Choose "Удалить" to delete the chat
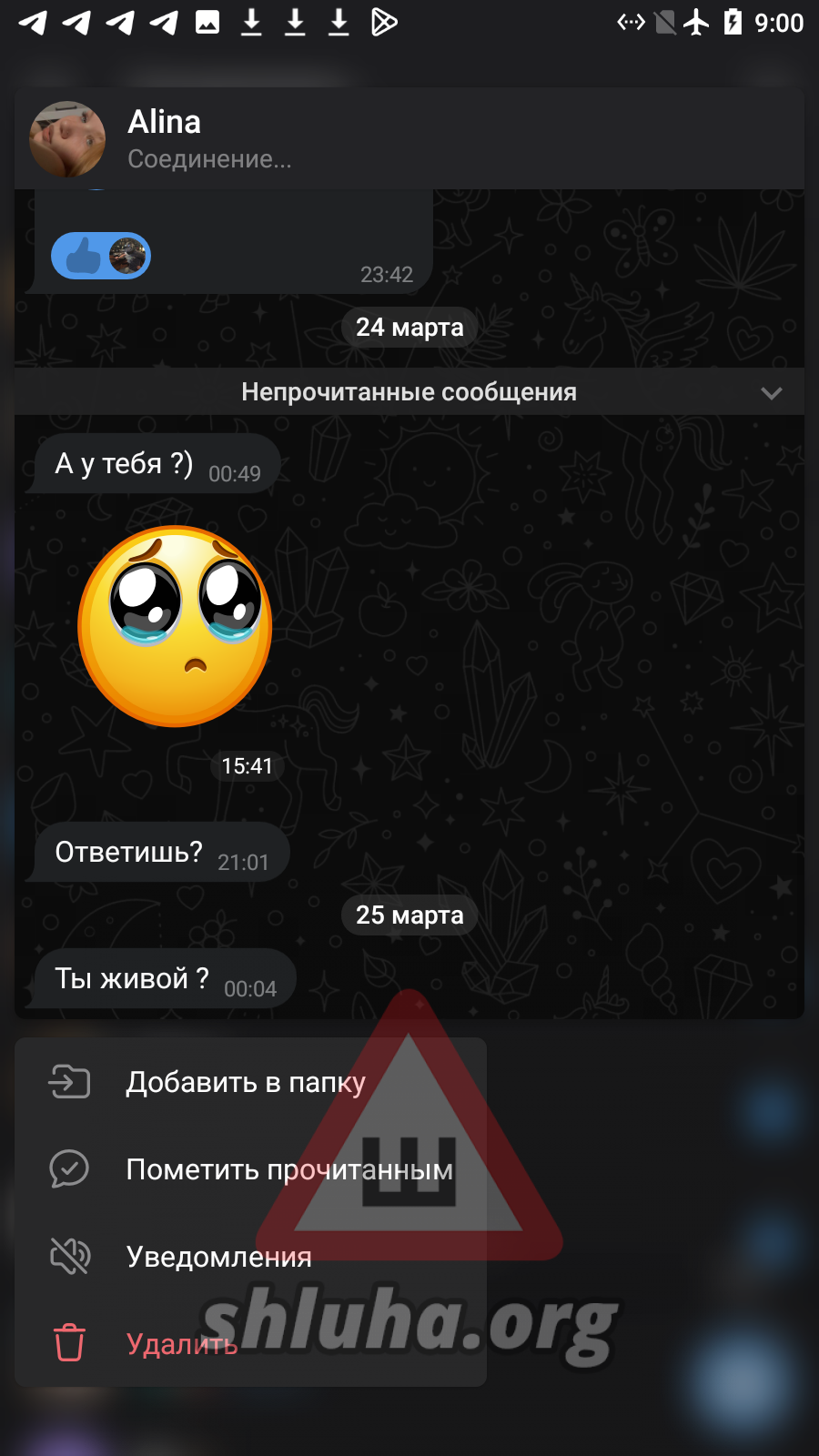819x1456 pixels. pos(181,1344)
